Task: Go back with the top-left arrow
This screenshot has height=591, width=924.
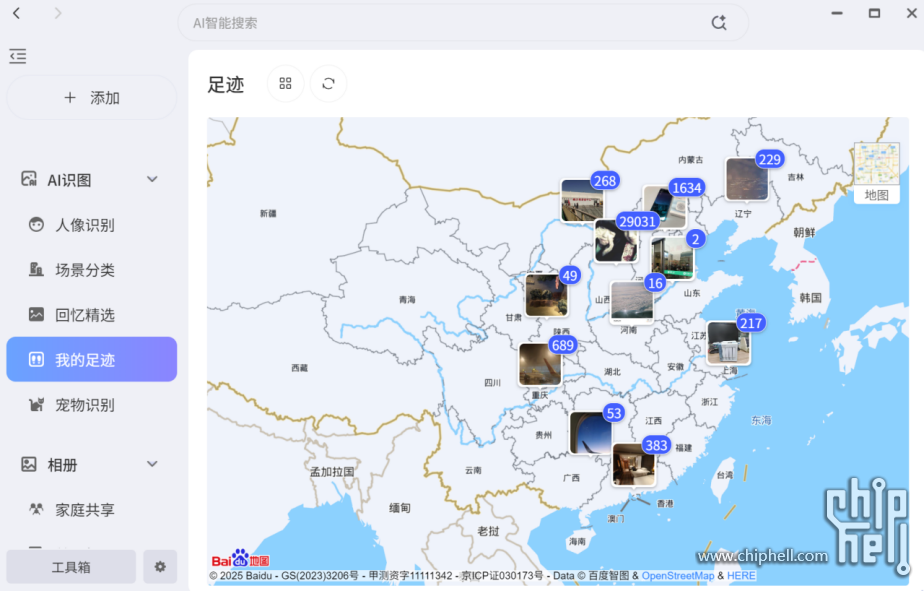Action: pos(17,13)
